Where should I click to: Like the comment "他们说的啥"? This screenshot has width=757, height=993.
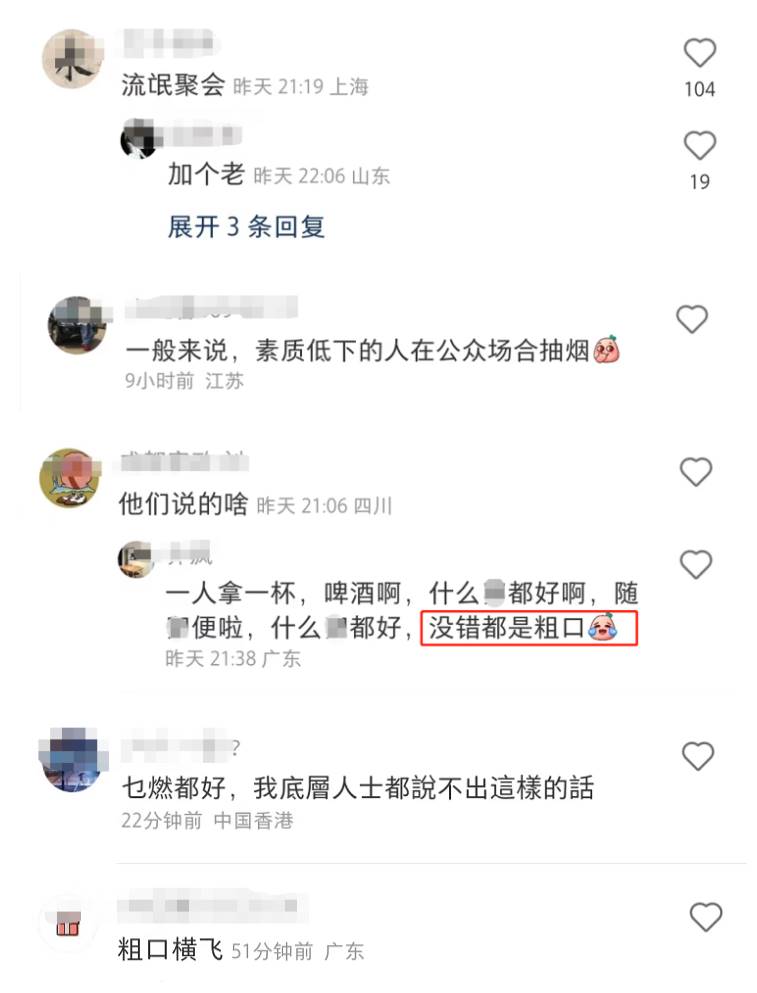[x=695, y=471]
